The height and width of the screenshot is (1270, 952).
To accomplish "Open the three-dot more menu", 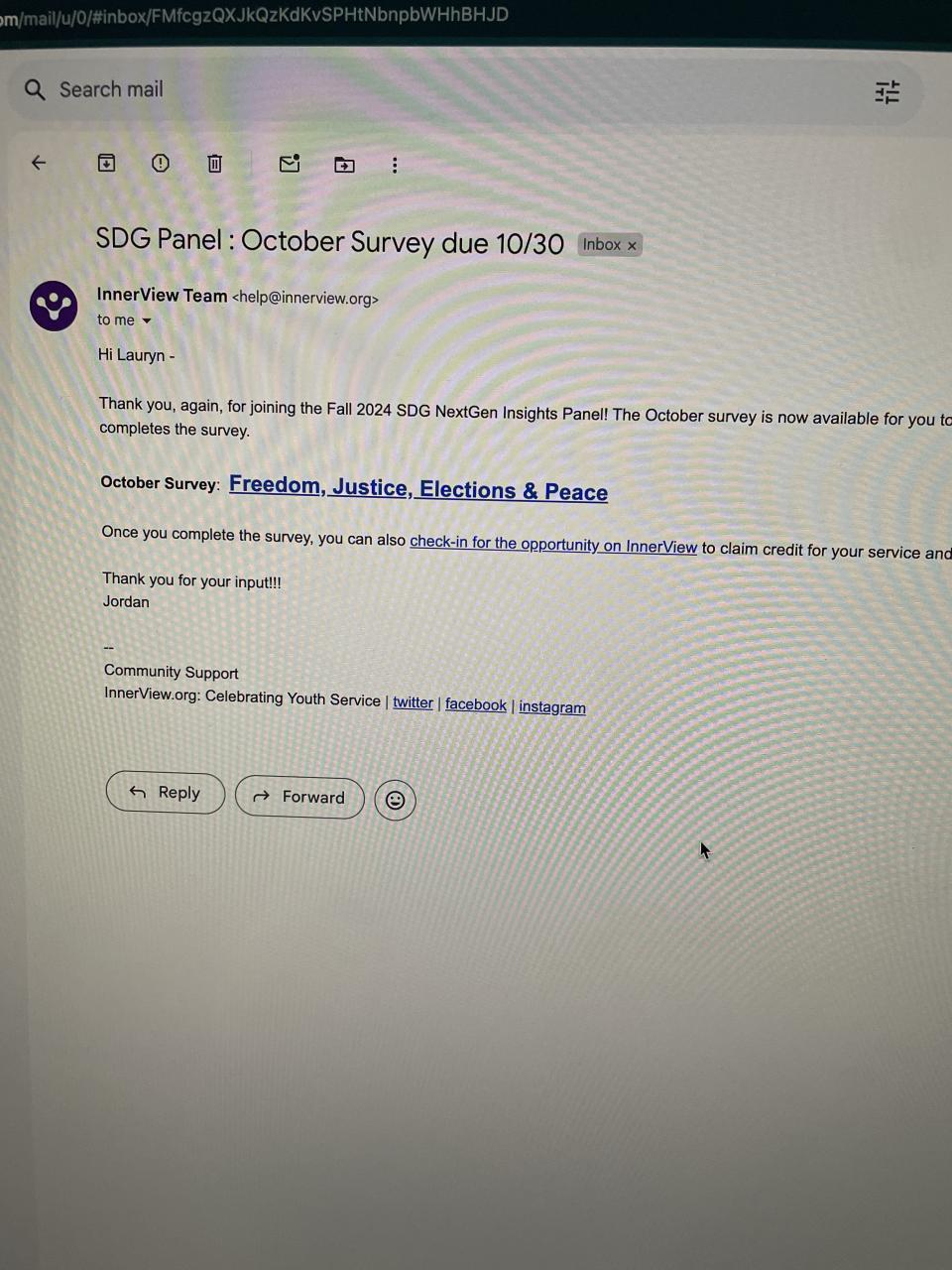I will pyautogui.click(x=395, y=166).
